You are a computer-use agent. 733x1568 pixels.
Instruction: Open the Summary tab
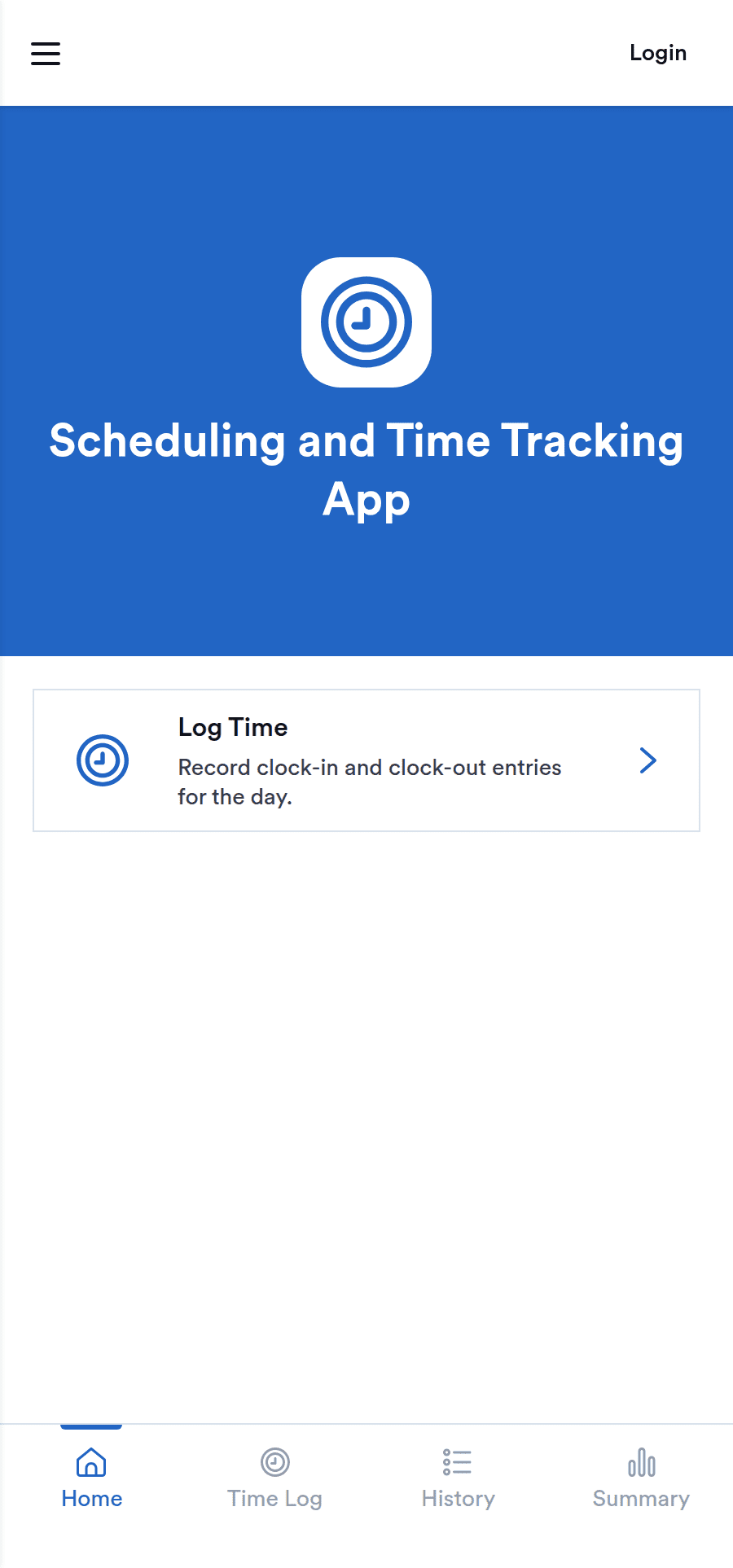tap(642, 1479)
